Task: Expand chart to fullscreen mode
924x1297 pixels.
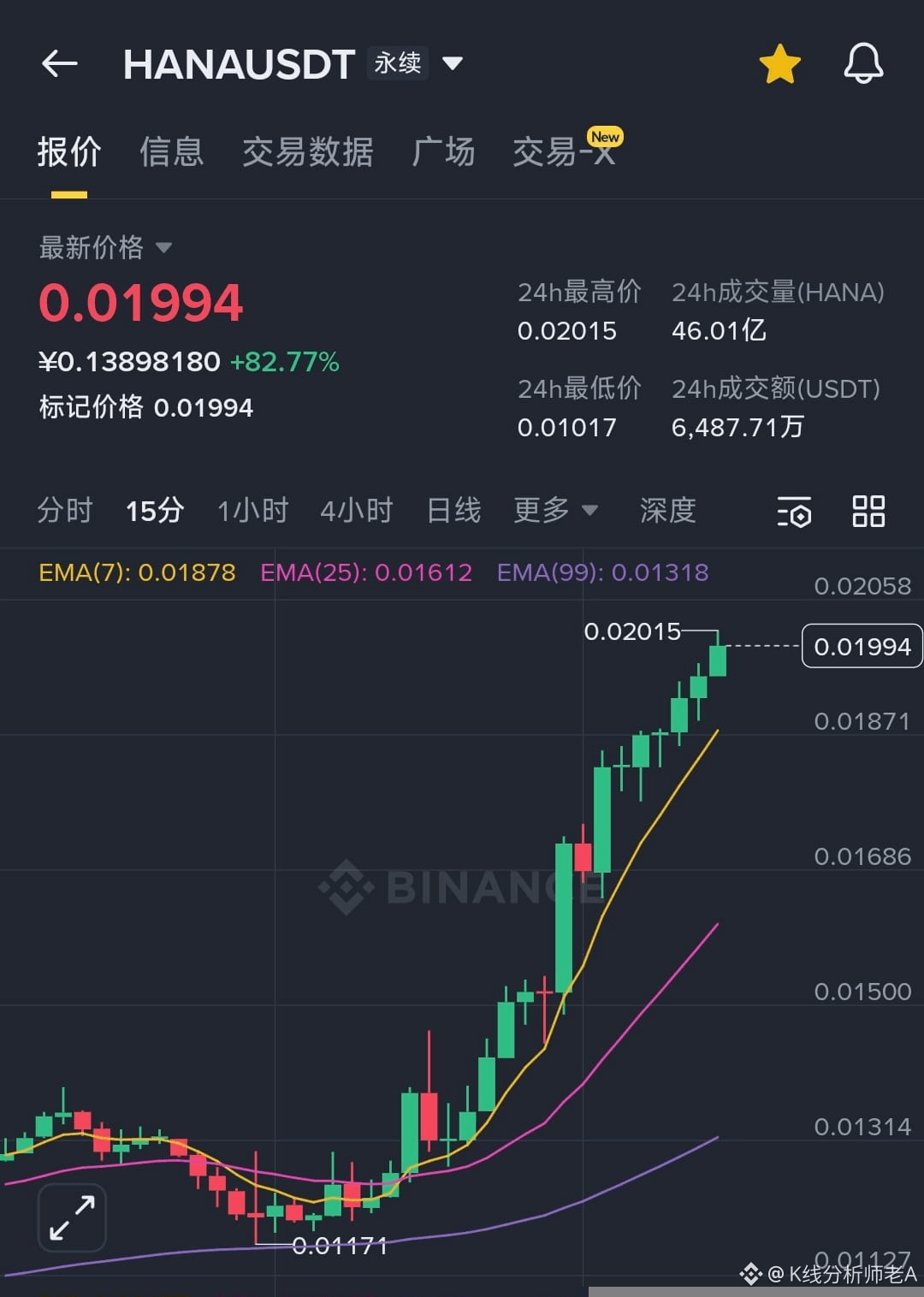Action: click(72, 1217)
